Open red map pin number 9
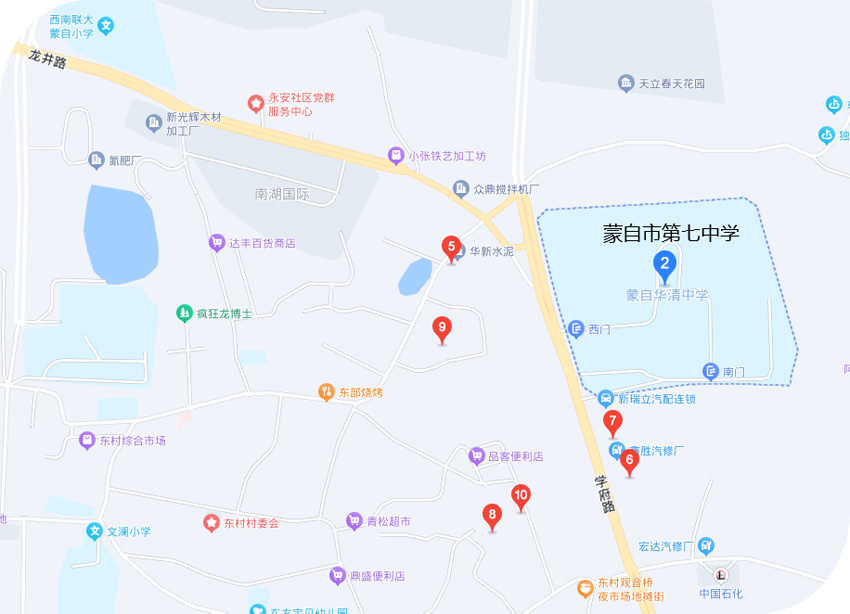Screen dimensions: 850x614 pyautogui.click(x=442, y=327)
